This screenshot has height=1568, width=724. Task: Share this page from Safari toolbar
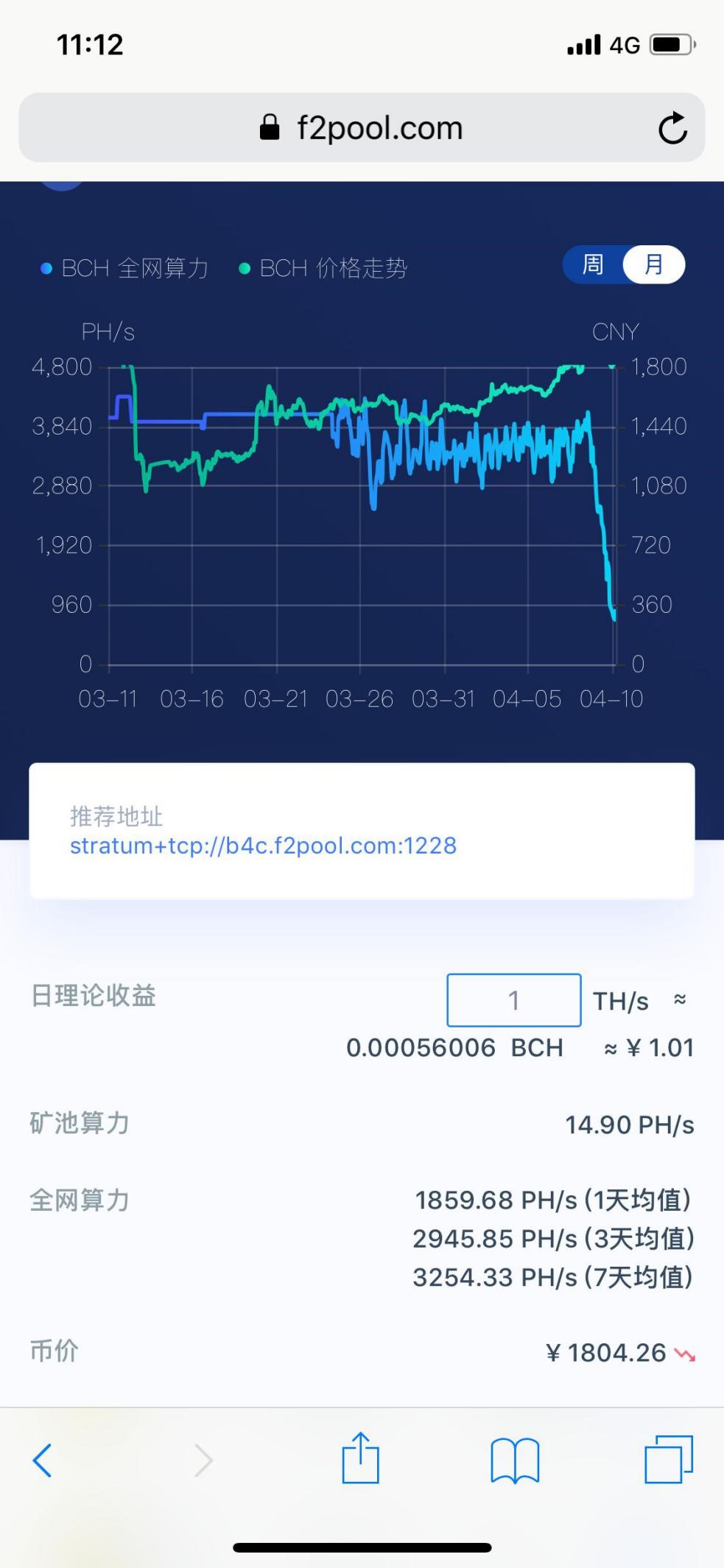coord(360,1458)
